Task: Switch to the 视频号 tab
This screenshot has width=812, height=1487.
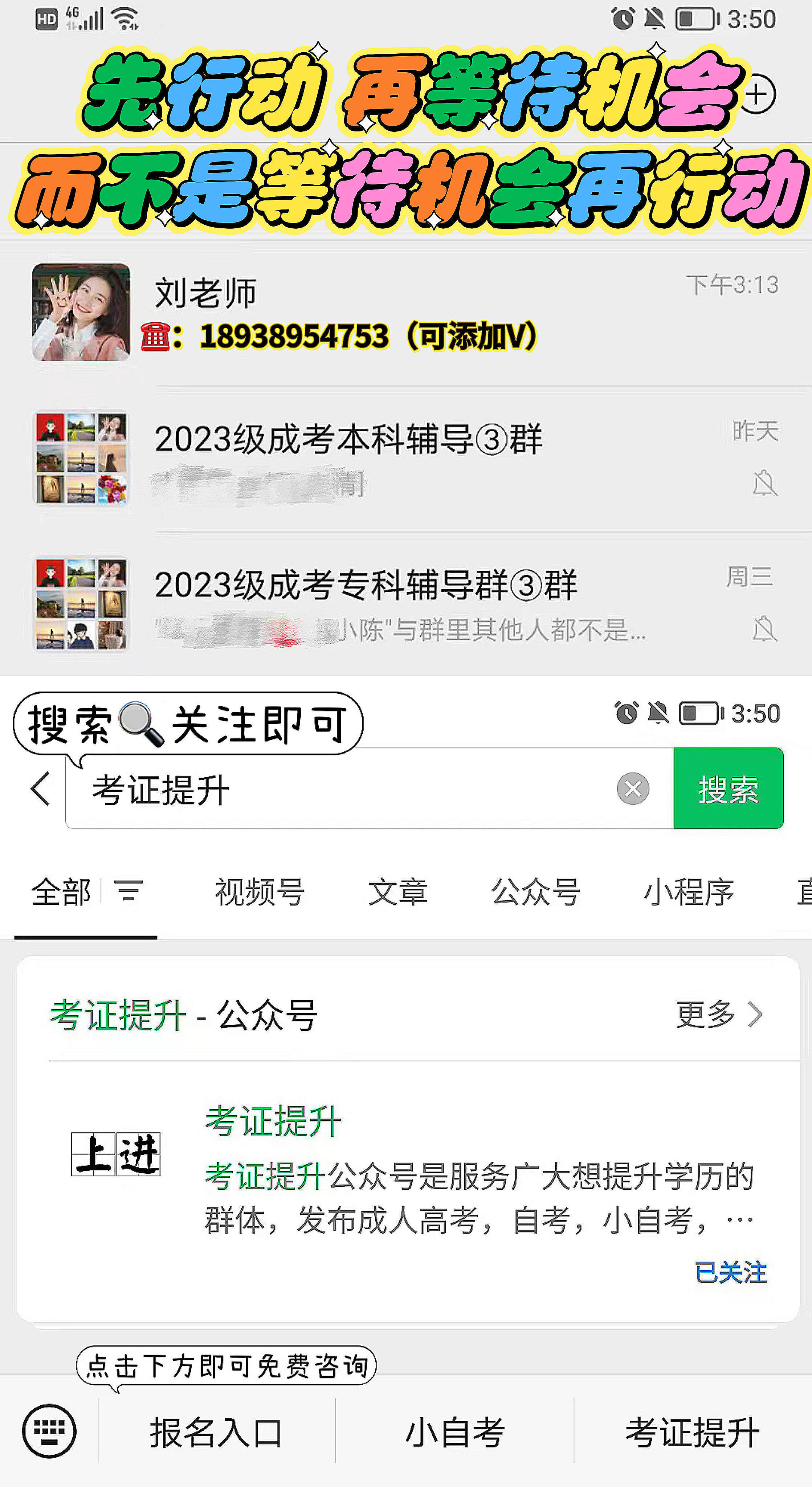Action: click(259, 892)
